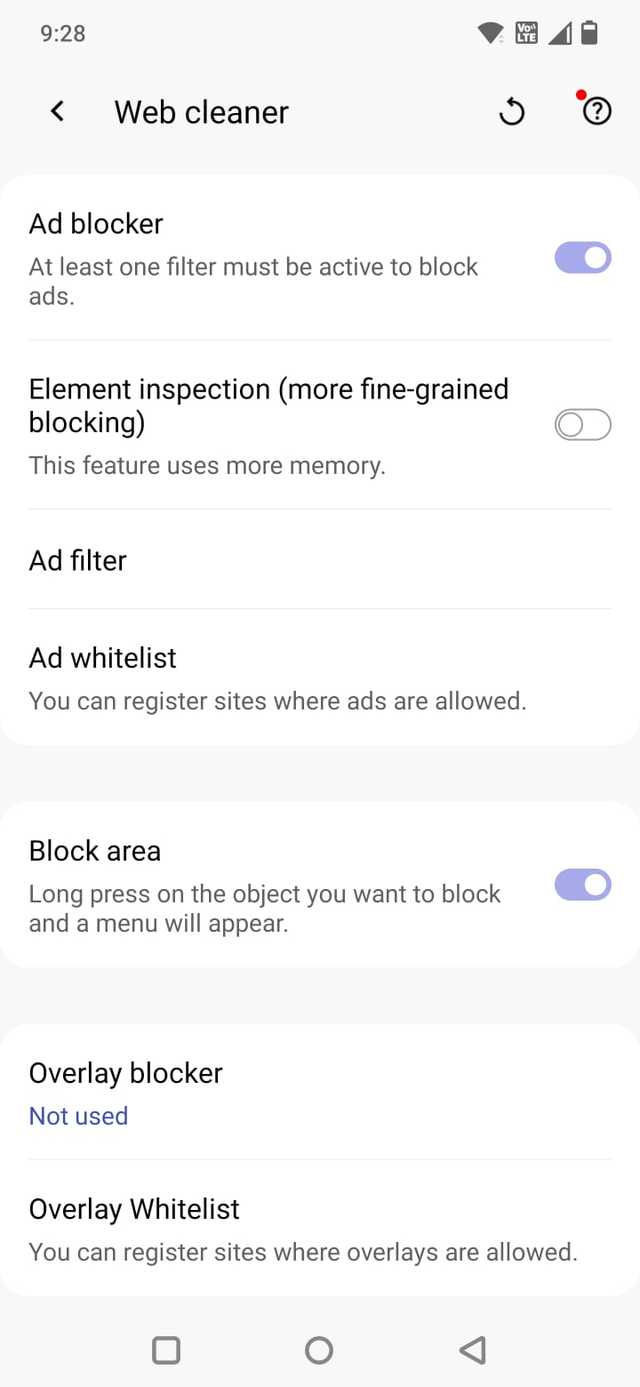
Task: Go back from Web cleaner
Action: tap(58, 112)
